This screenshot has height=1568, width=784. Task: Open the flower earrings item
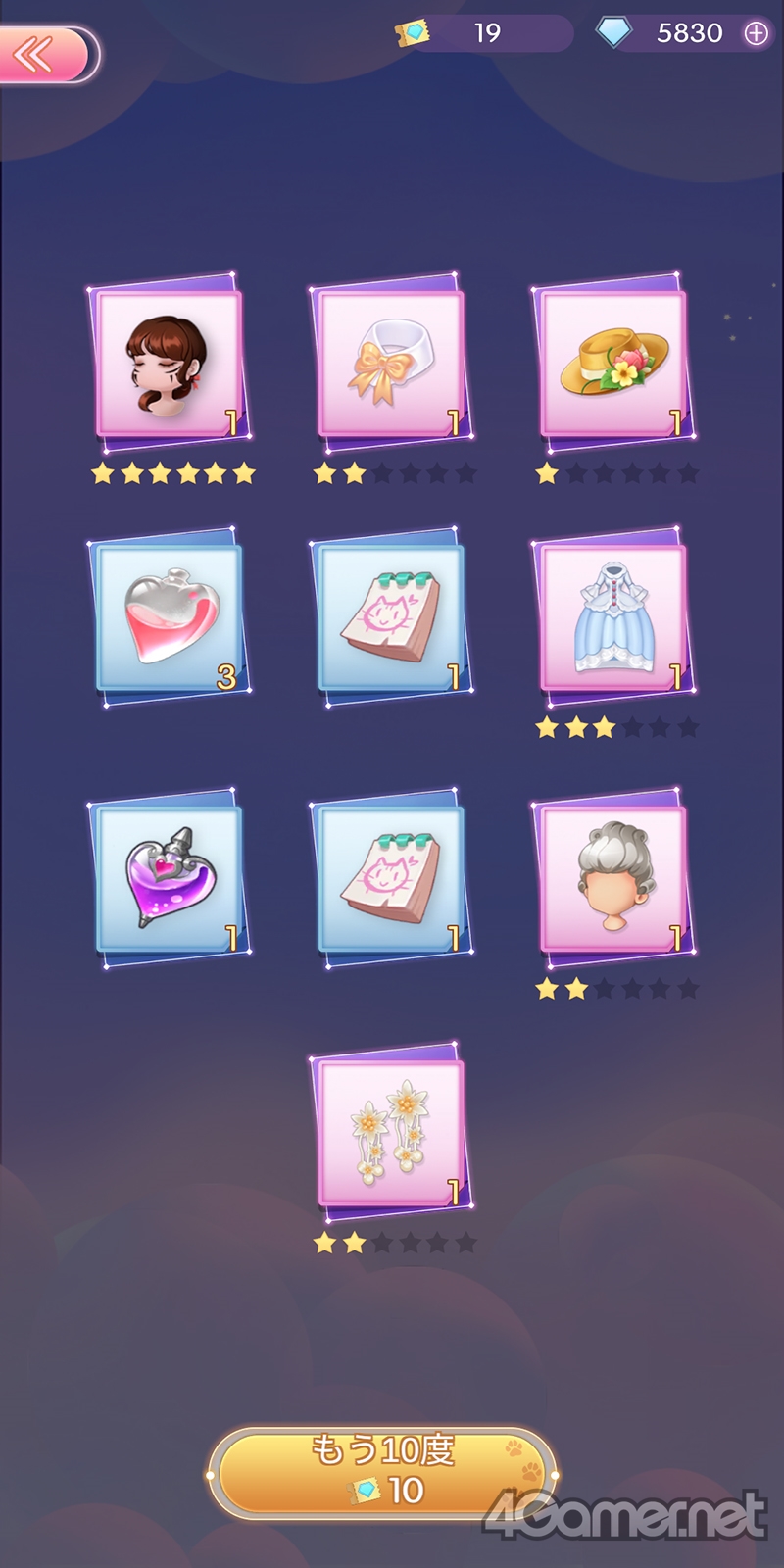(390, 1132)
